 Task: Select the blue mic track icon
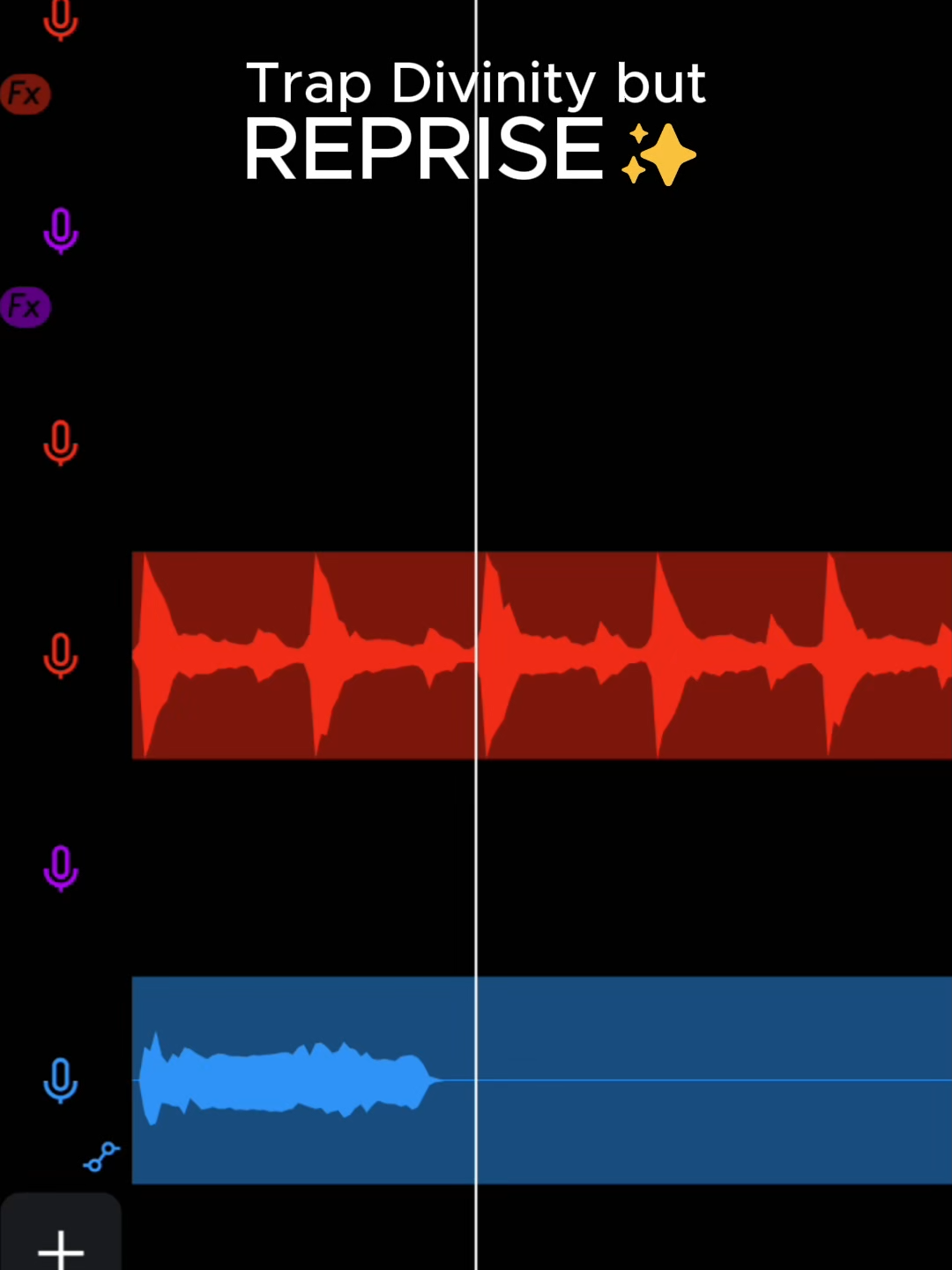(x=61, y=1080)
